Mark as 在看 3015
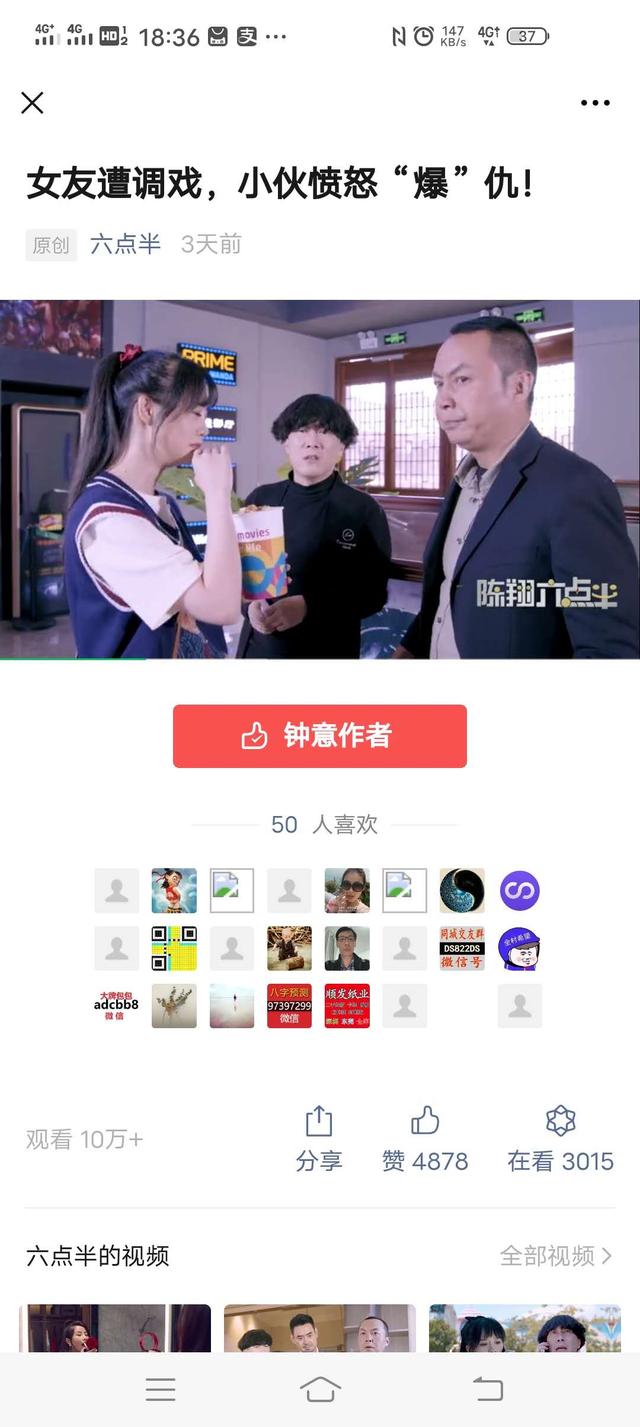The height and width of the screenshot is (1427, 640). pos(560,1138)
